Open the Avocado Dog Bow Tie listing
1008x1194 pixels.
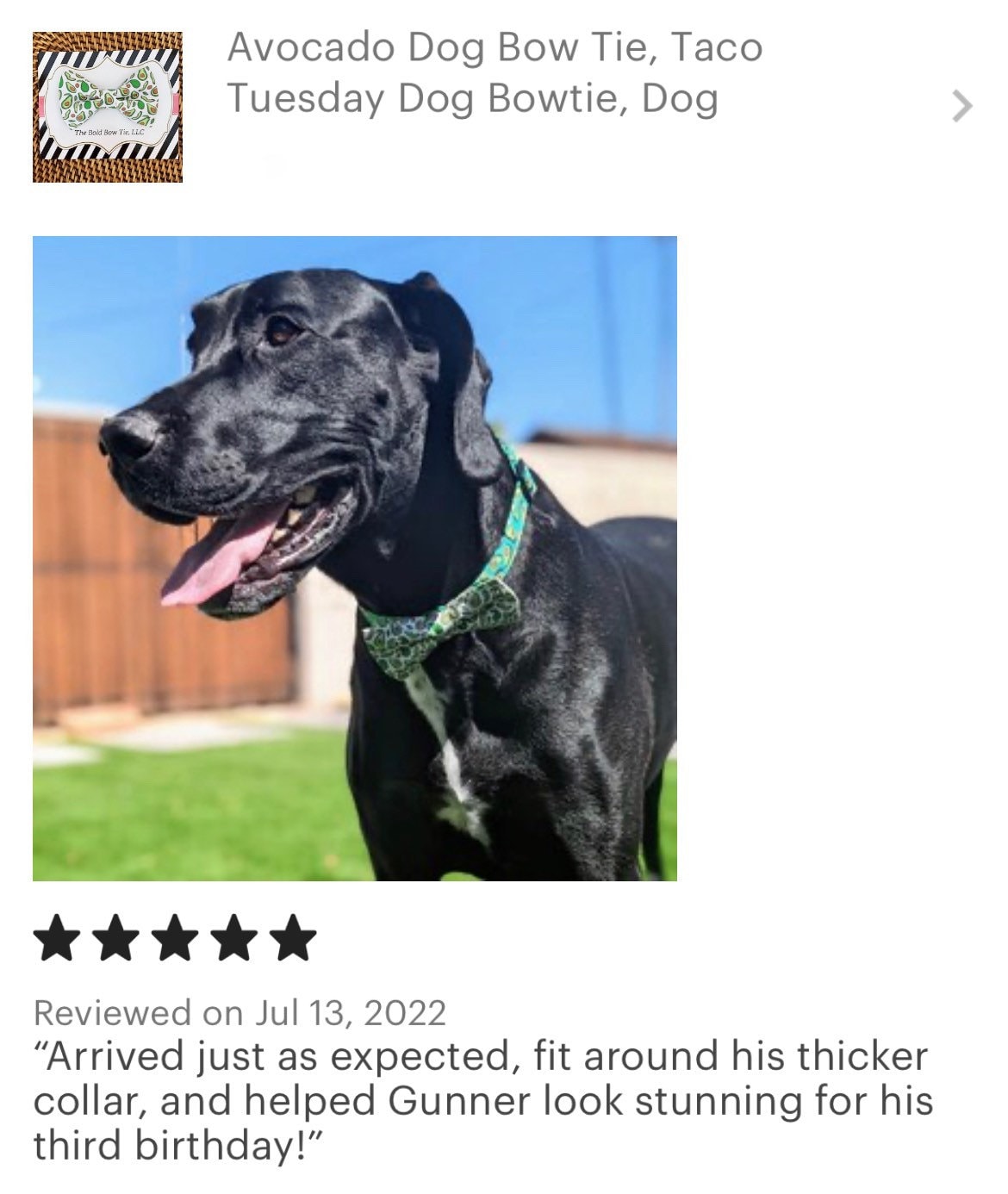(x=494, y=73)
